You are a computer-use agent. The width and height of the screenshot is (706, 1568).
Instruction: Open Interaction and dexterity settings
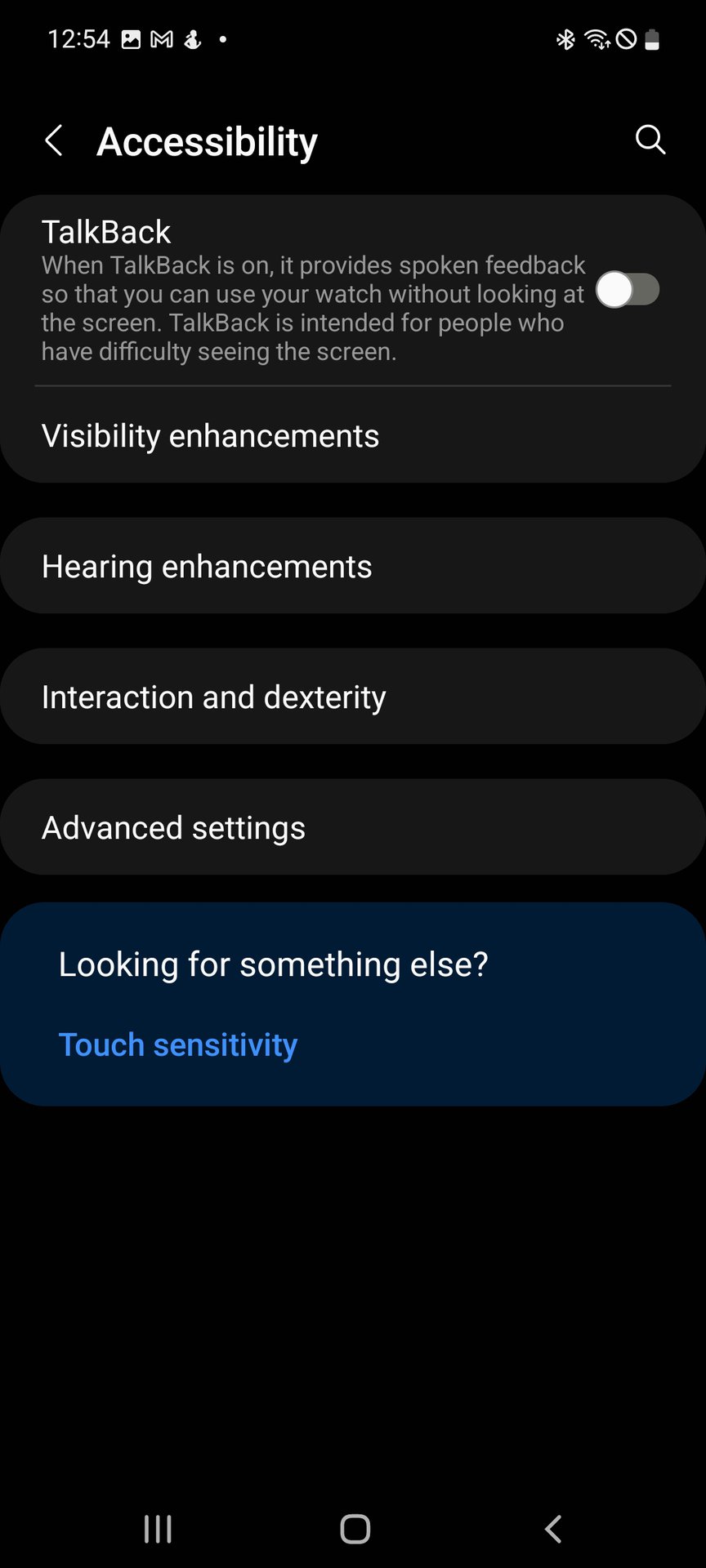(x=353, y=697)
